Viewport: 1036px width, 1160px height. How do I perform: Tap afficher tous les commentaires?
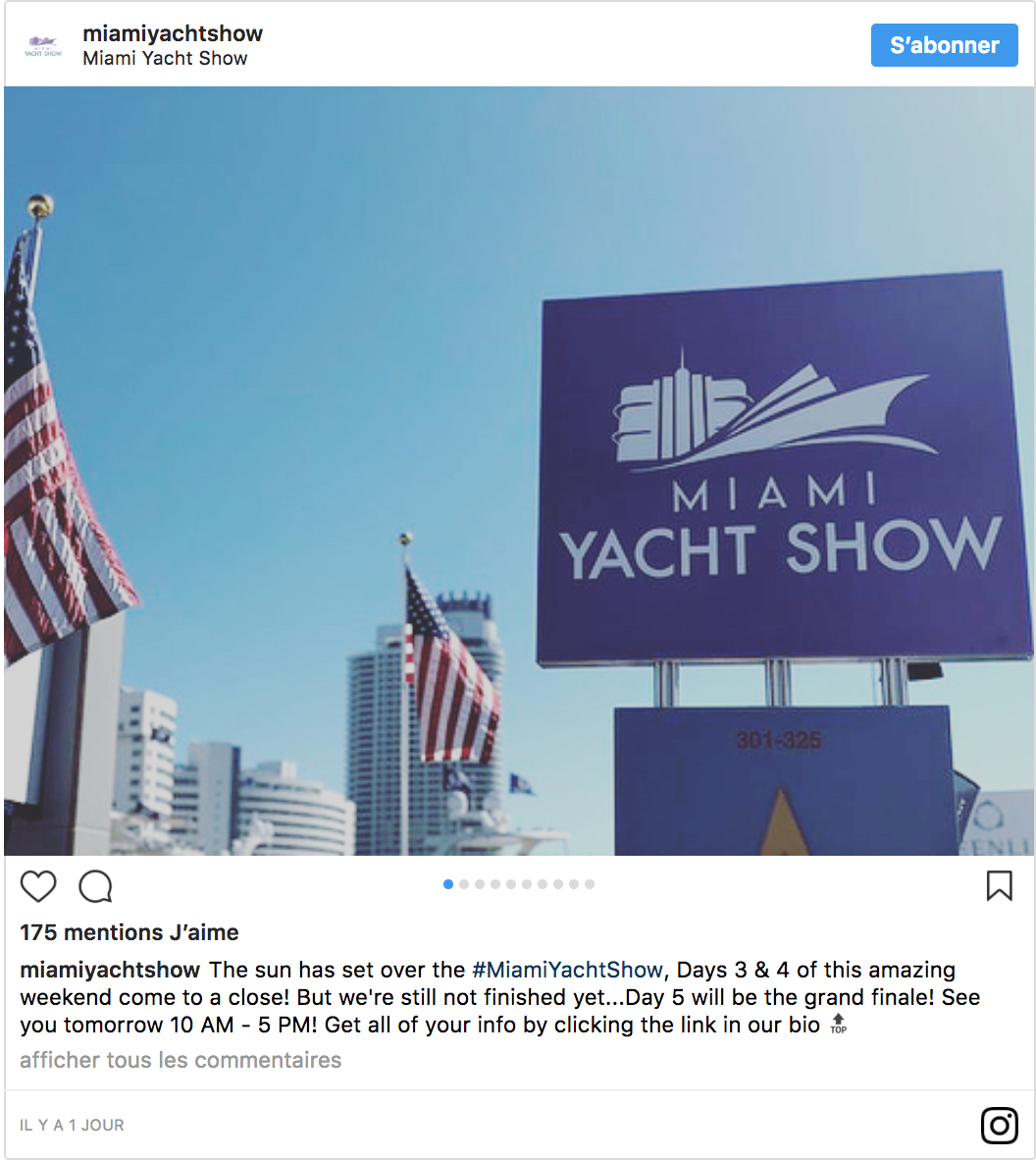click(181, 1060)
